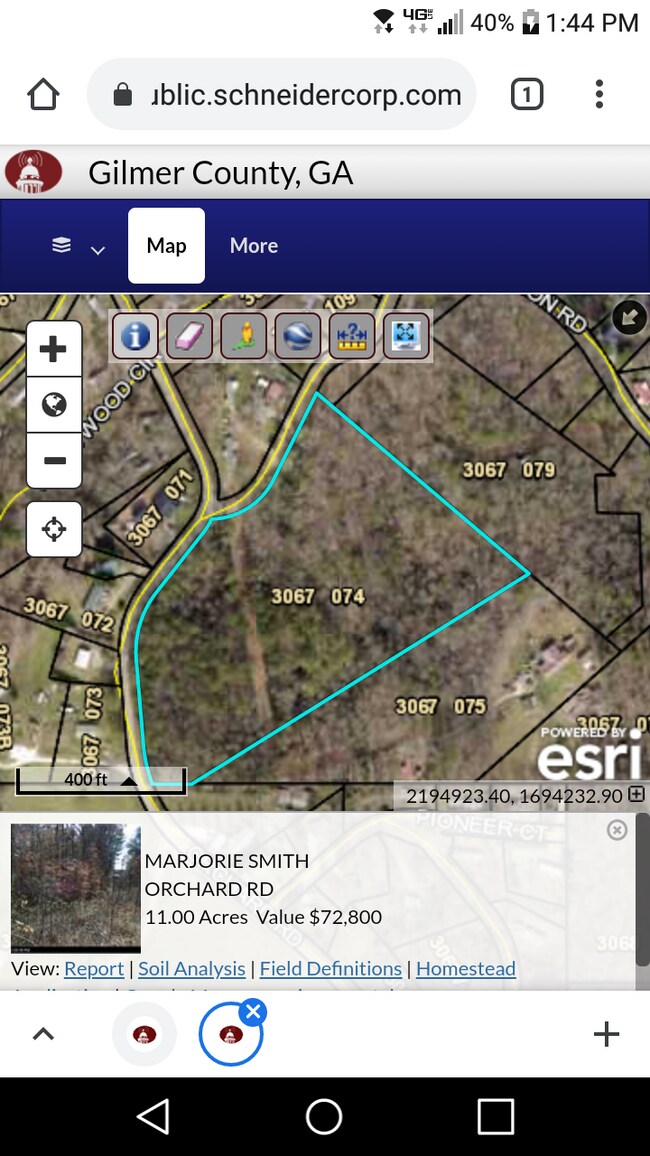Close the Marjorie Smith parcel popup
This screenshot has width=650, height=1156.
[617, 830]
